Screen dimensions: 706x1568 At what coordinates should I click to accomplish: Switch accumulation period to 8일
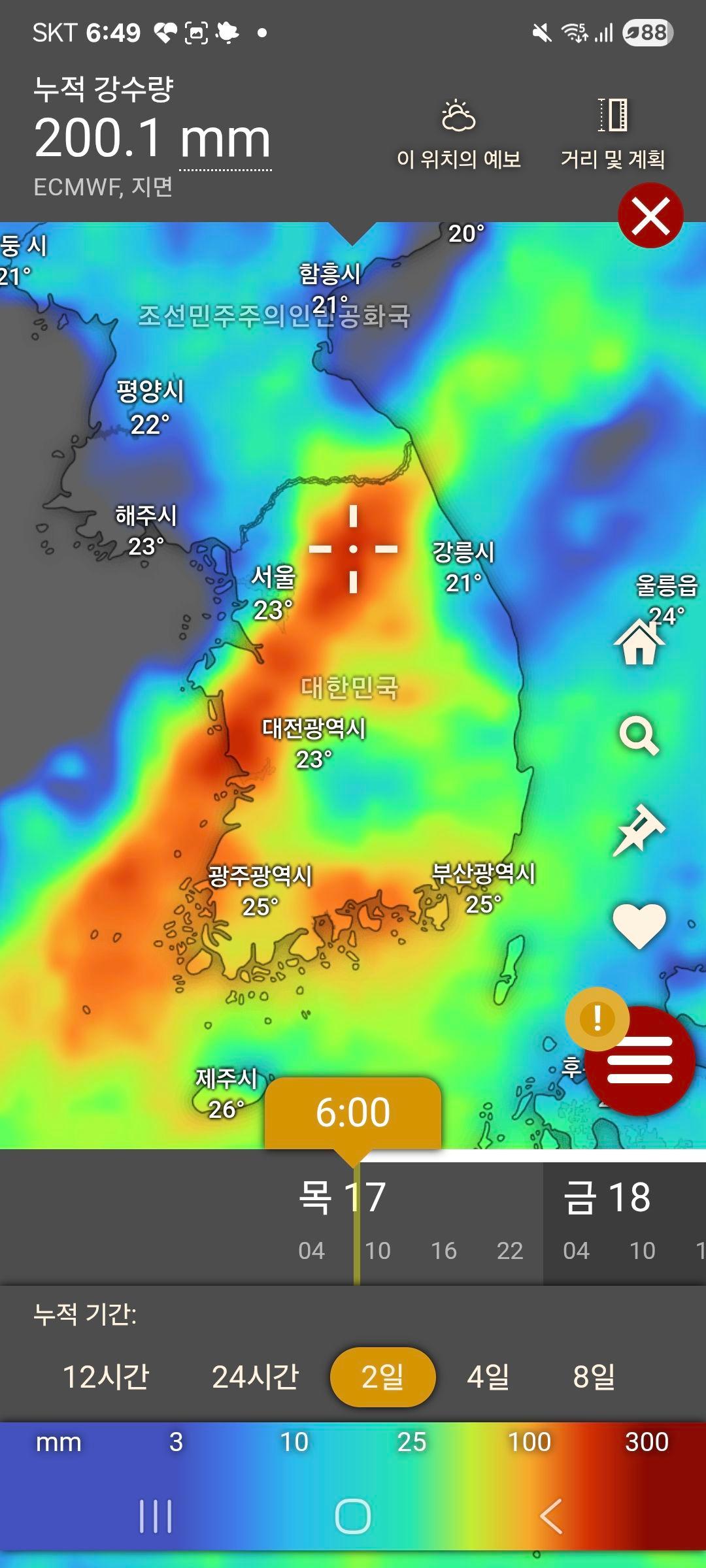(x=594, y=1377)
